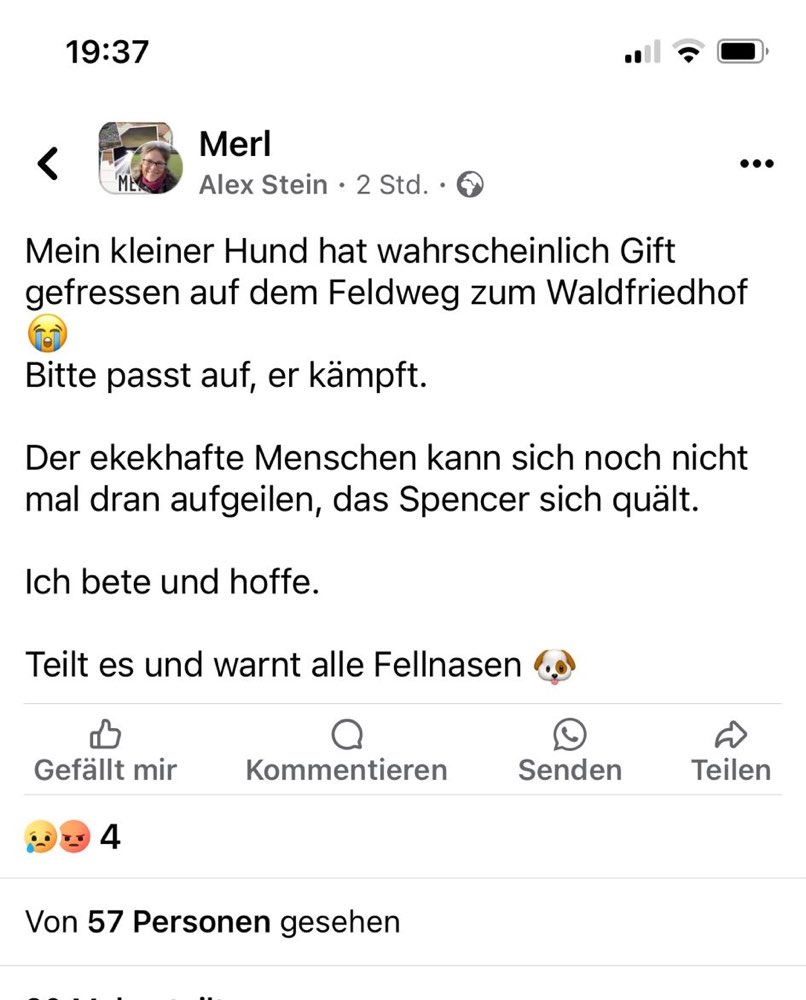This screenshot has width=806, height=1000.
Task: Open the Merl group title link
Action: (x=236, y=144)
